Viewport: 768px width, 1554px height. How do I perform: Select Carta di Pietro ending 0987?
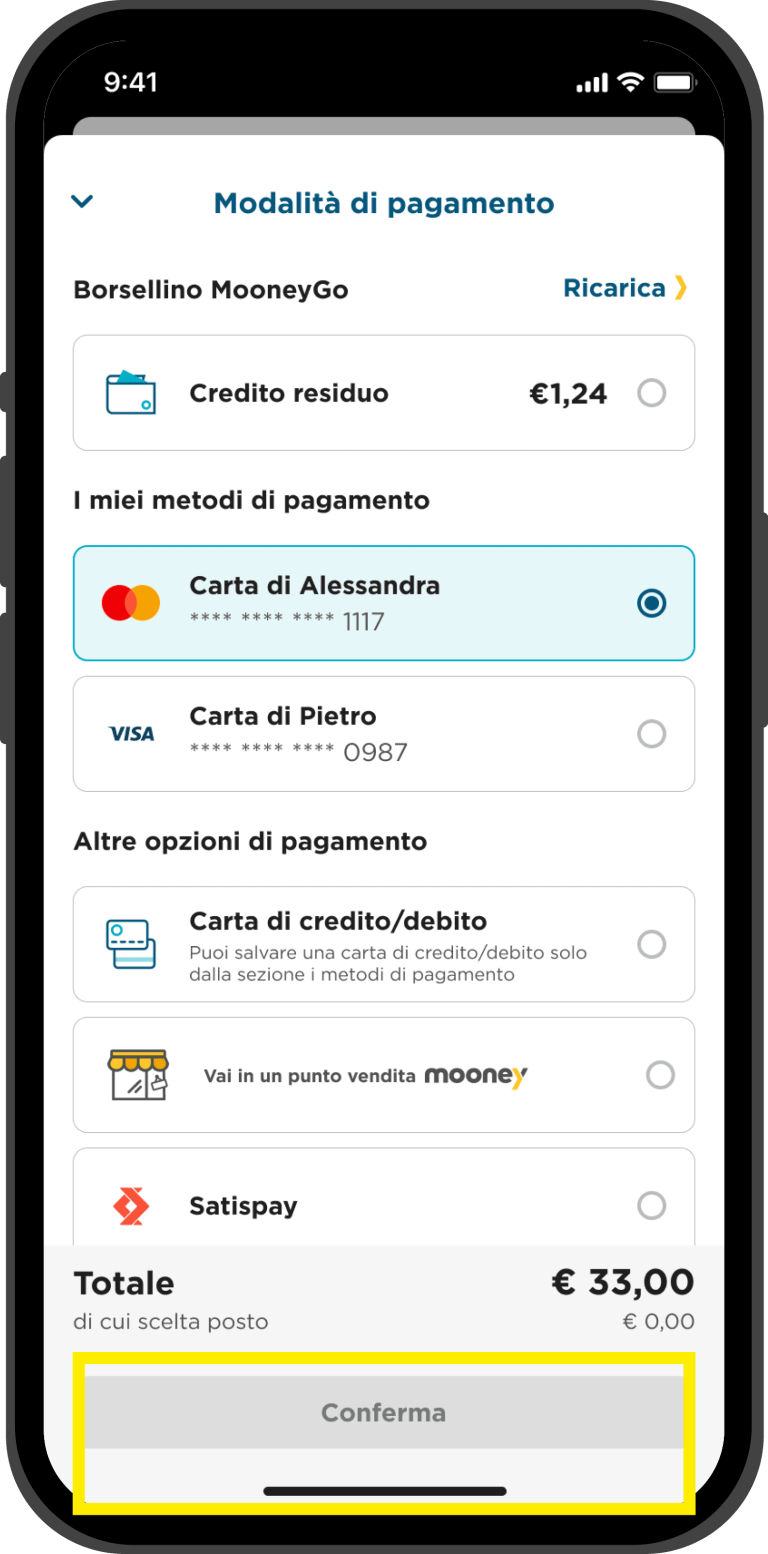click(x=384, y=734)
